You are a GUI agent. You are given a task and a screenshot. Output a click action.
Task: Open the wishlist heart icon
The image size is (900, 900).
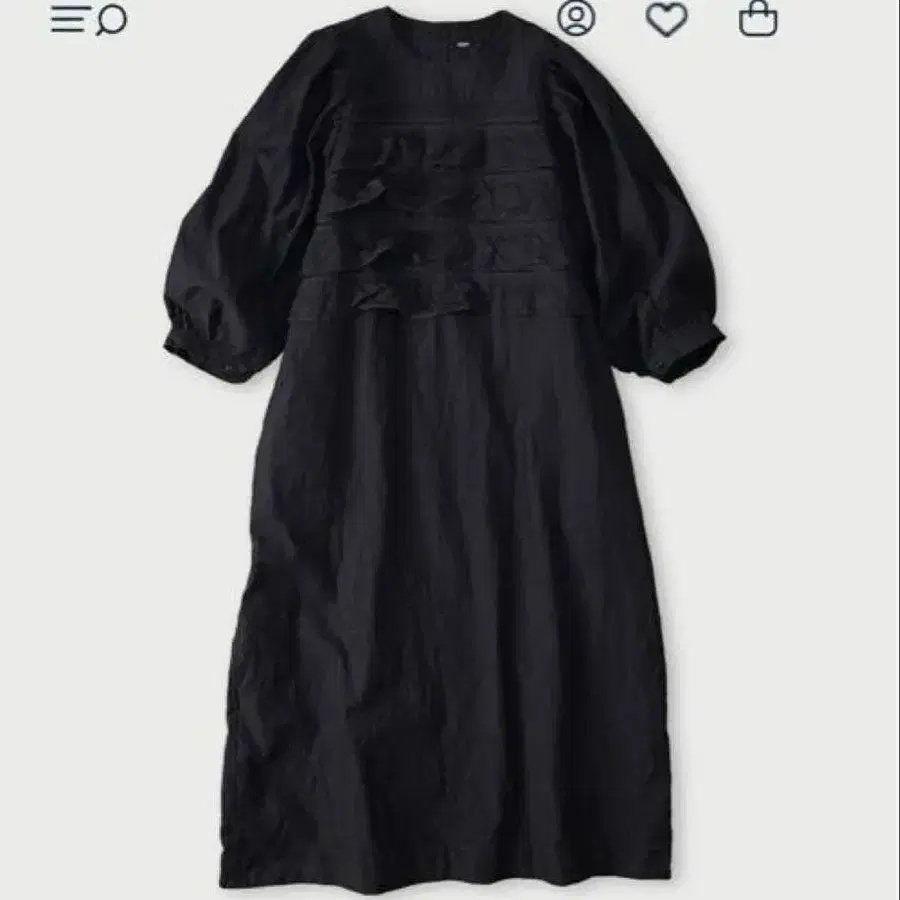click(666, 20)
